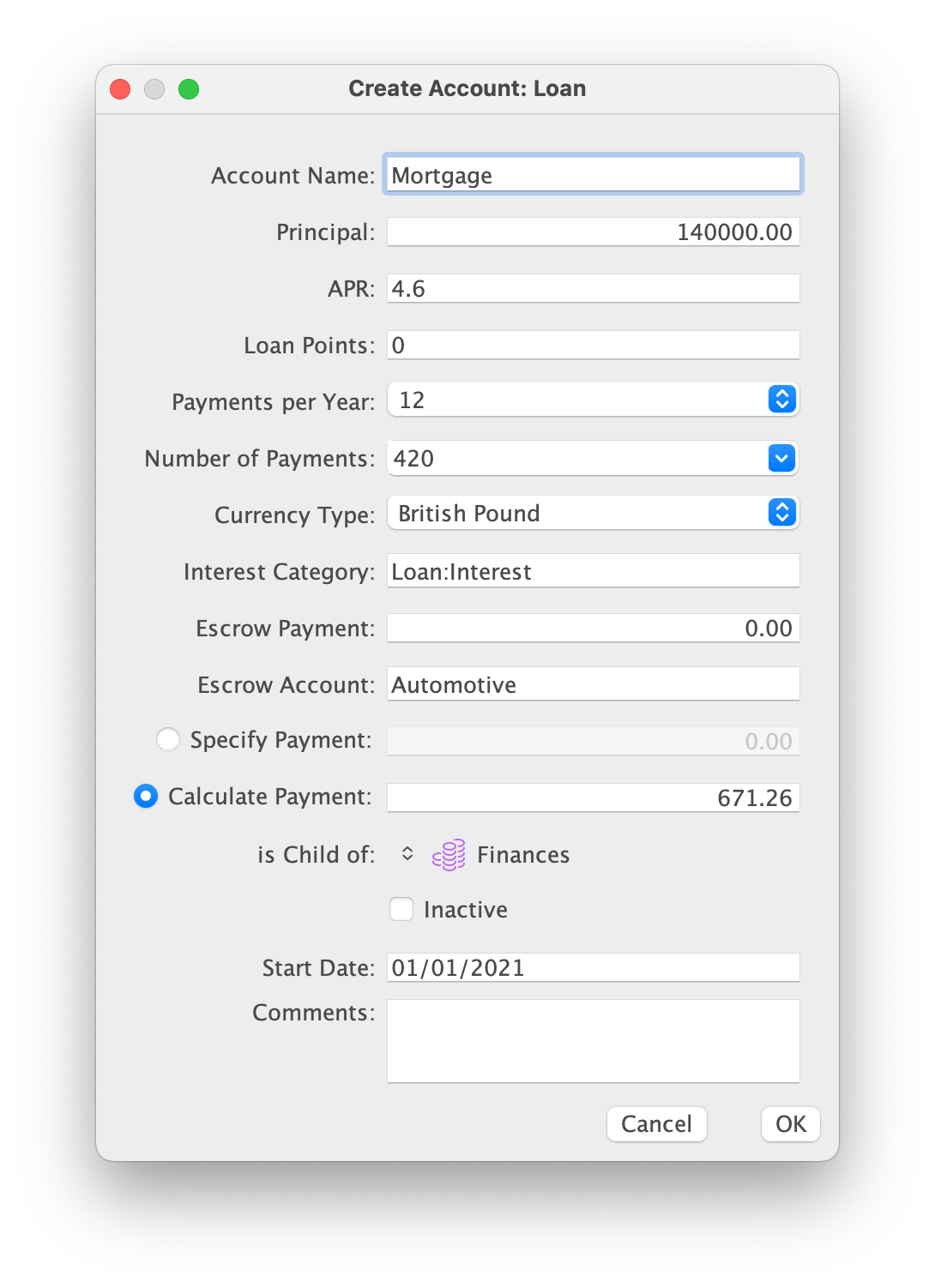The height and width of the screenshot is (1288, 935).
Task: Click into the Comments text area
Action: coord(592,1041)
